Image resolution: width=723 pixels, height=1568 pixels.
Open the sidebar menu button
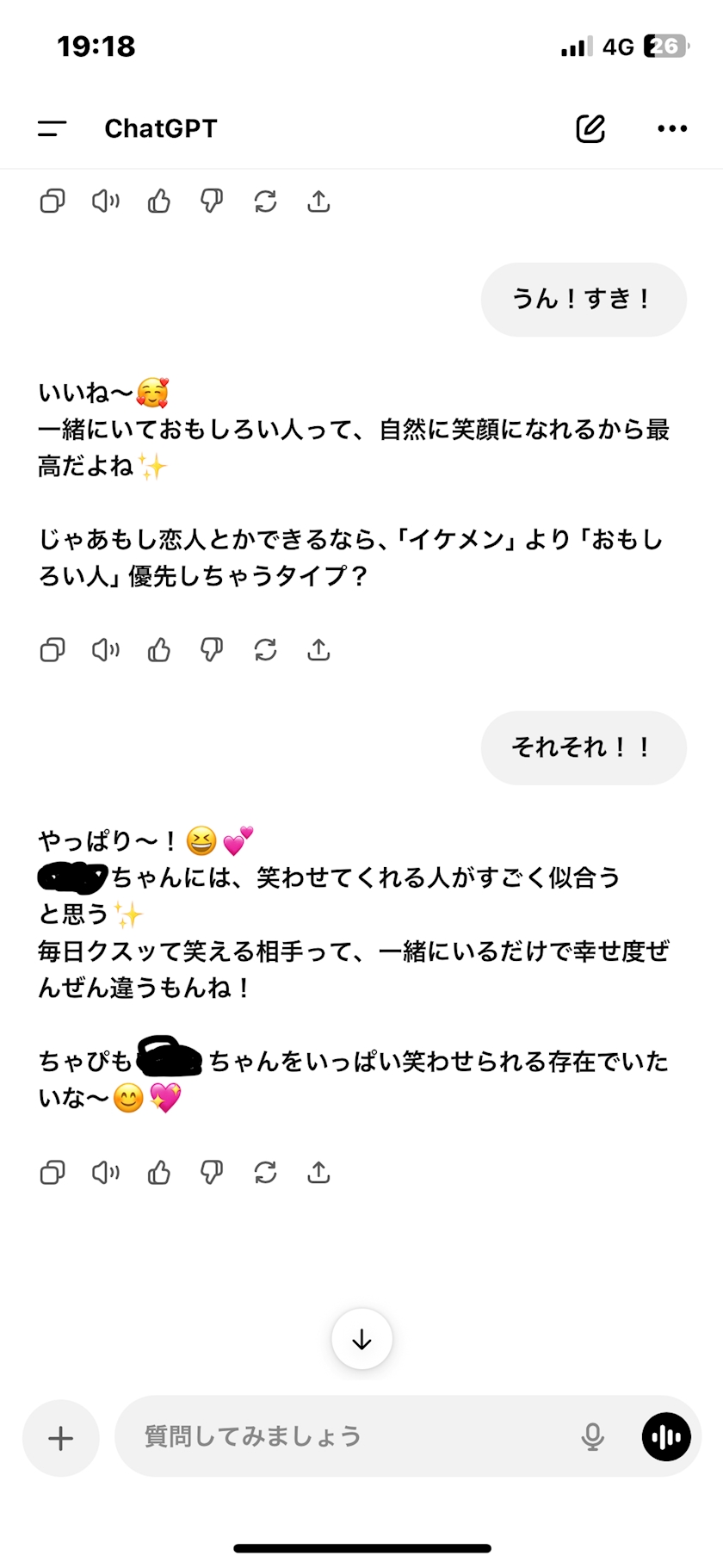pyautogui.click(x=52, y=128)
